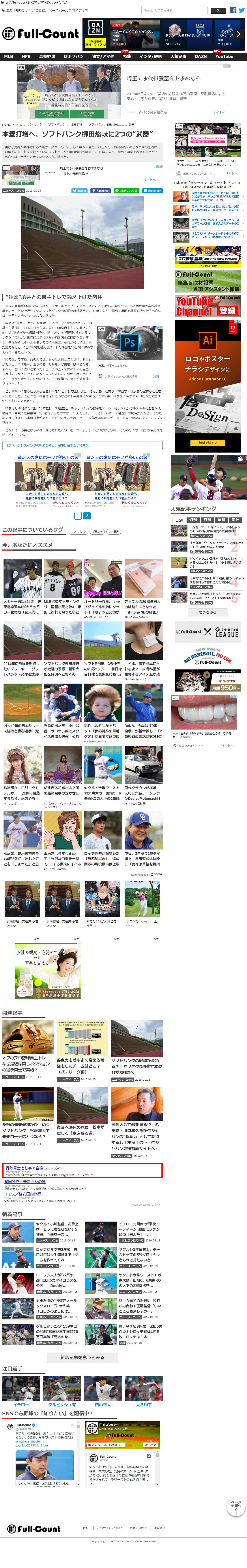
Task: Open the Facebook icon in the header
Action: pyautogui.click(x=233, y=10)
